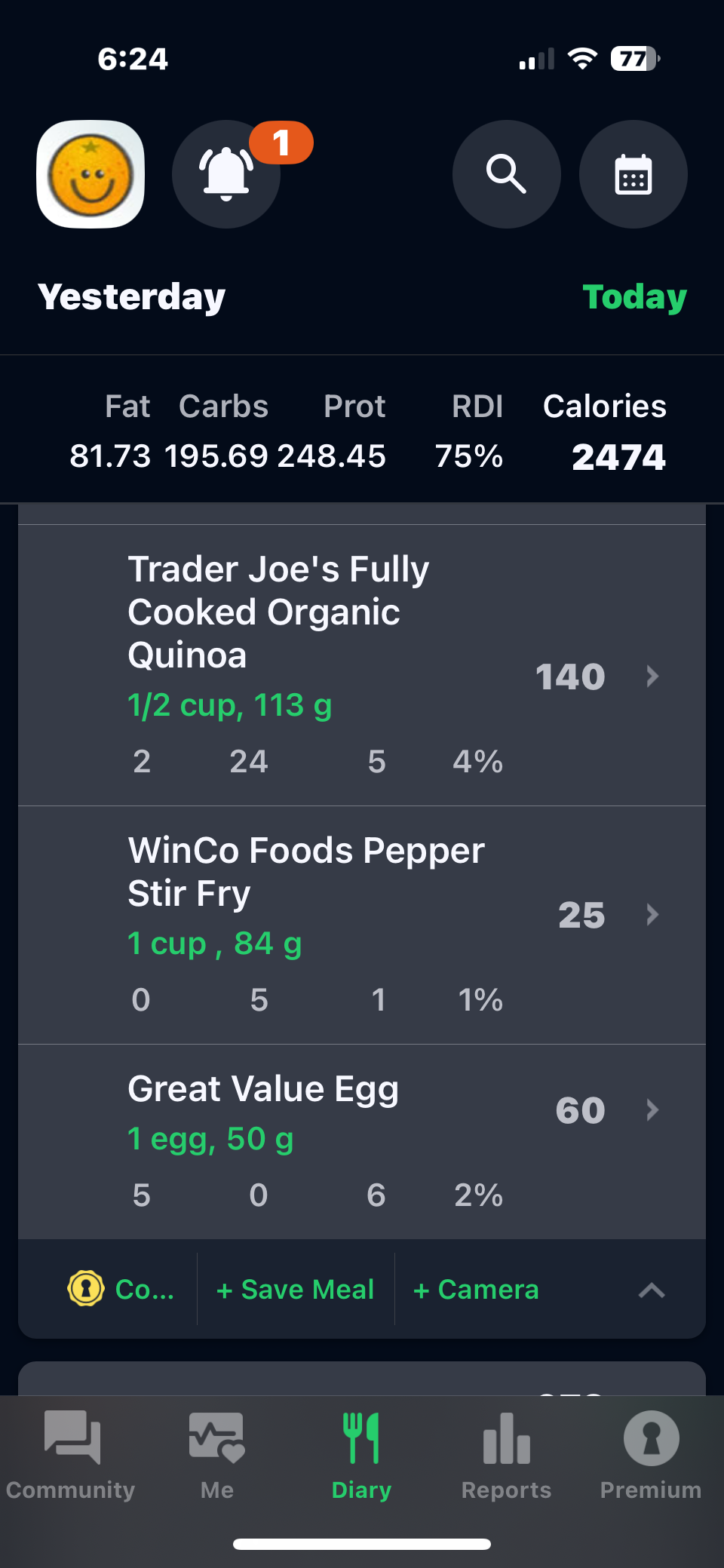This screenshot has width=724, height=1568.
Task: Add food using + Camera
Action: [476, 1289]
